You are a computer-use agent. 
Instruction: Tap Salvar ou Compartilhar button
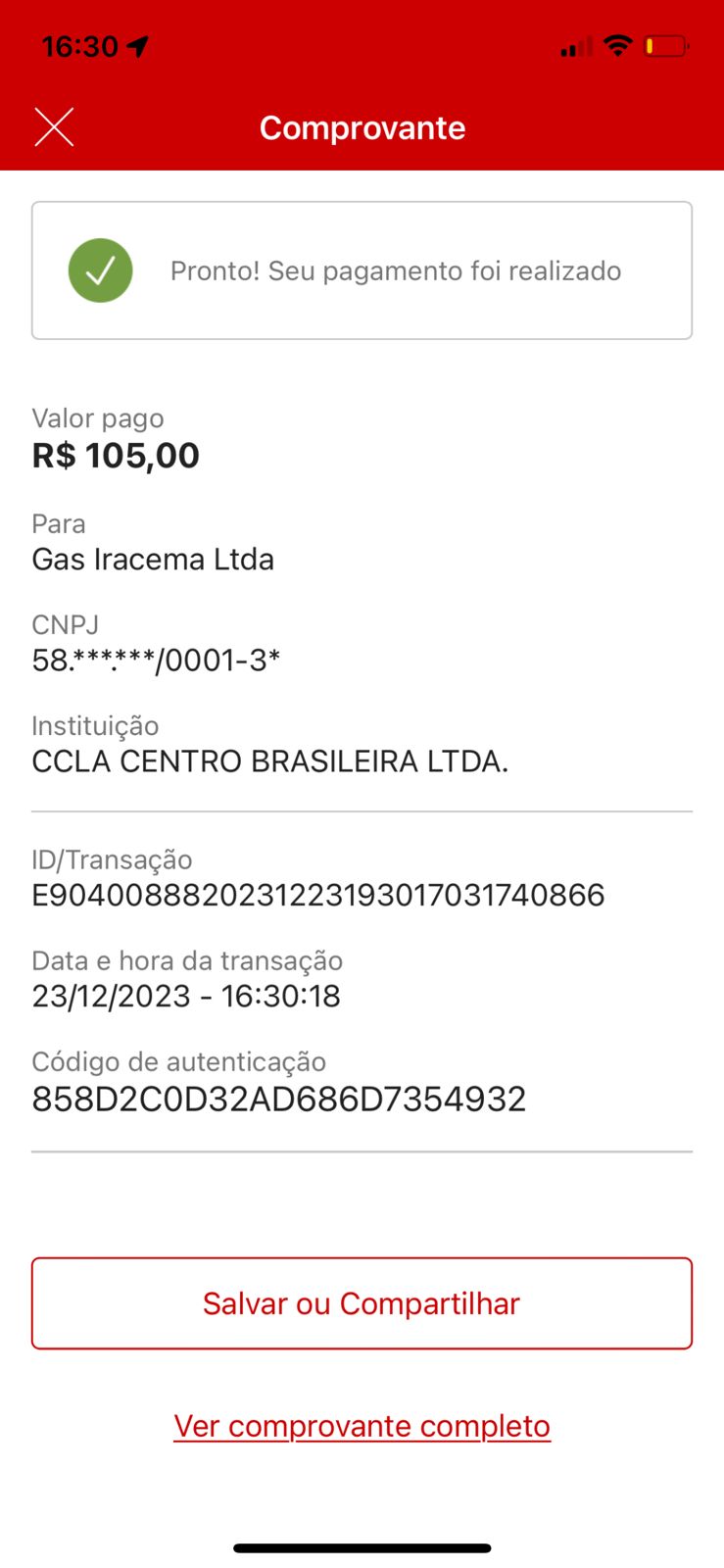click(x=362, y=1303)
